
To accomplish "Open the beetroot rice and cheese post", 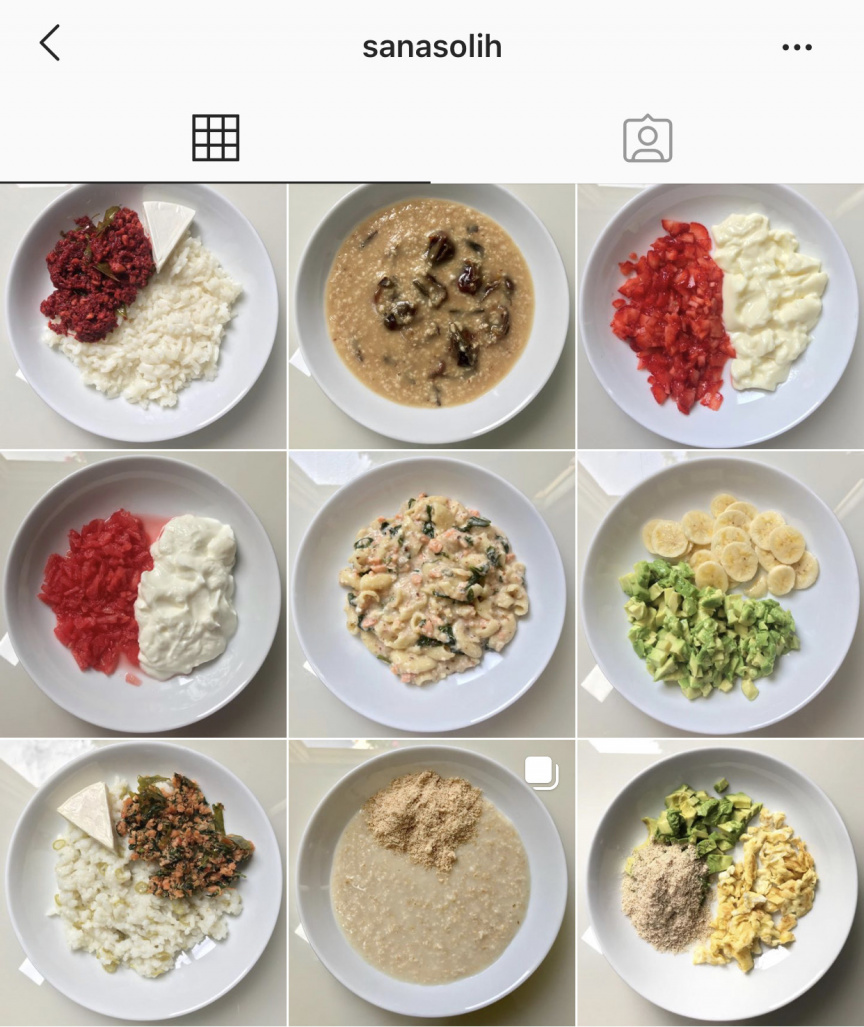I will [x=142, y=317].
